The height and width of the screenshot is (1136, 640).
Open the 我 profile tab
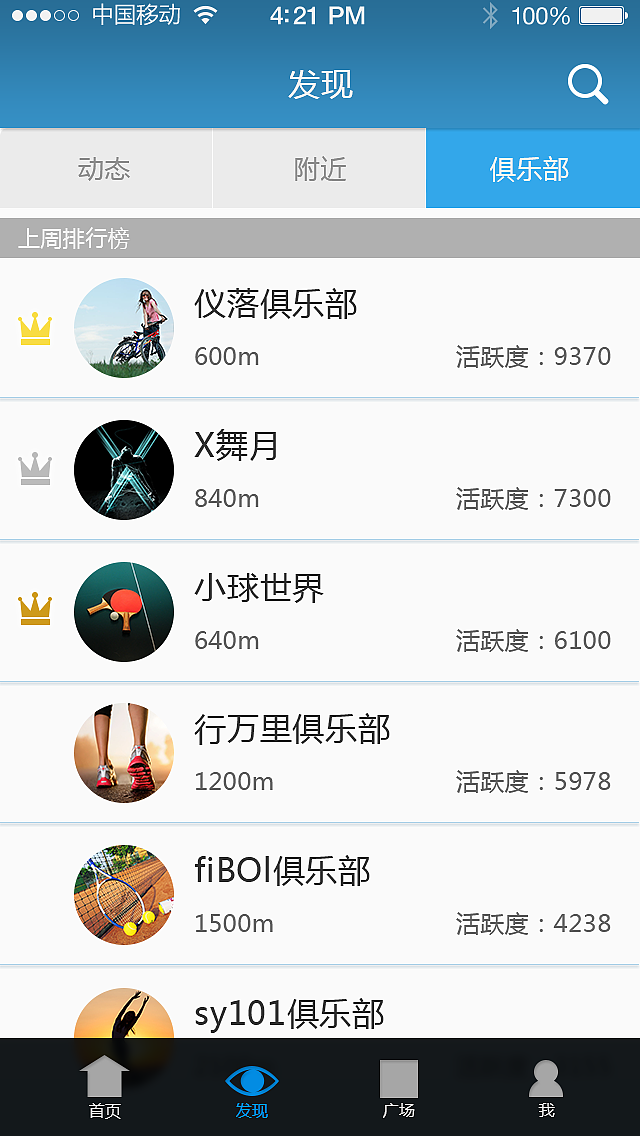point(546,1088)
